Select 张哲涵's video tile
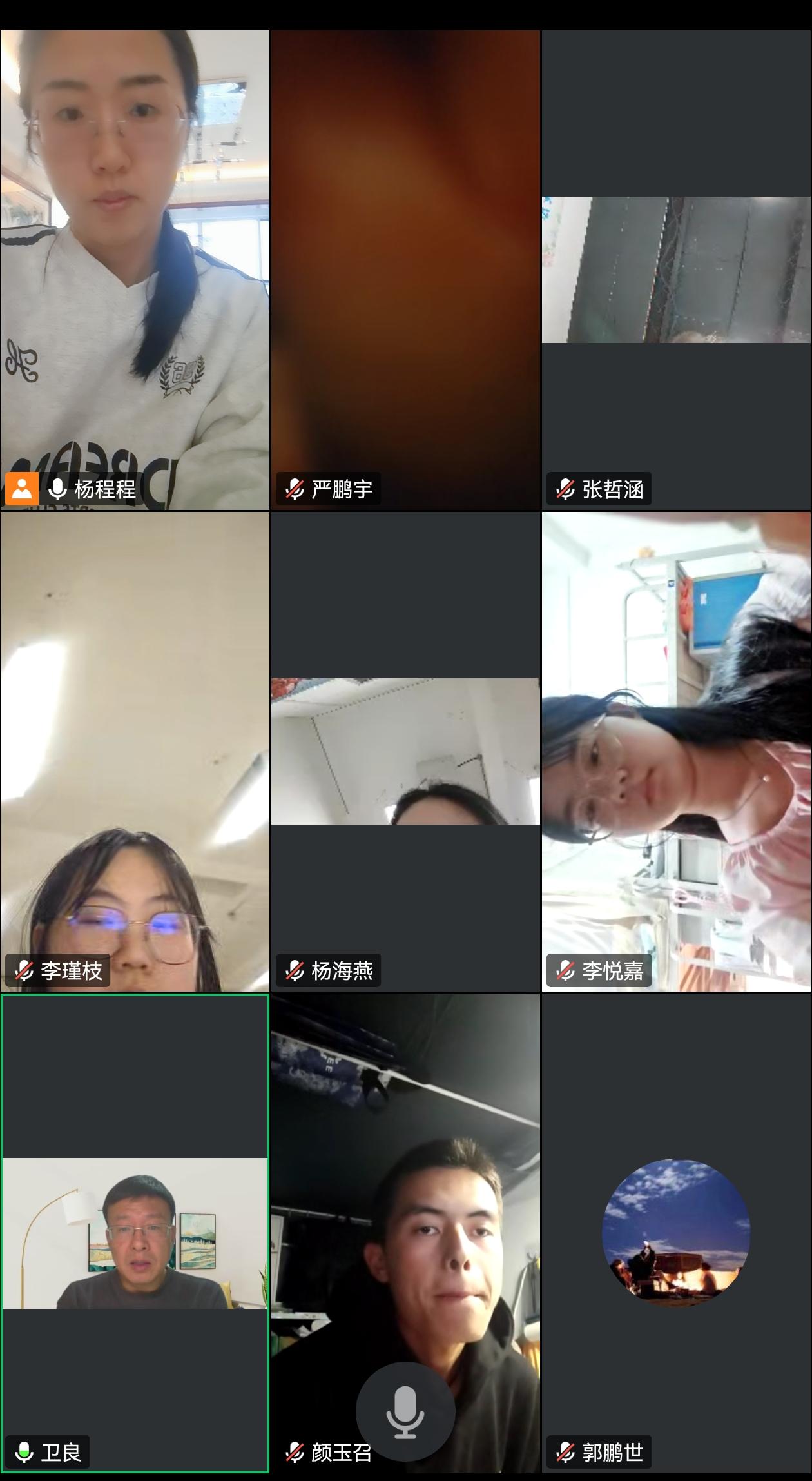812x1481 pixels. click(676, 270)
